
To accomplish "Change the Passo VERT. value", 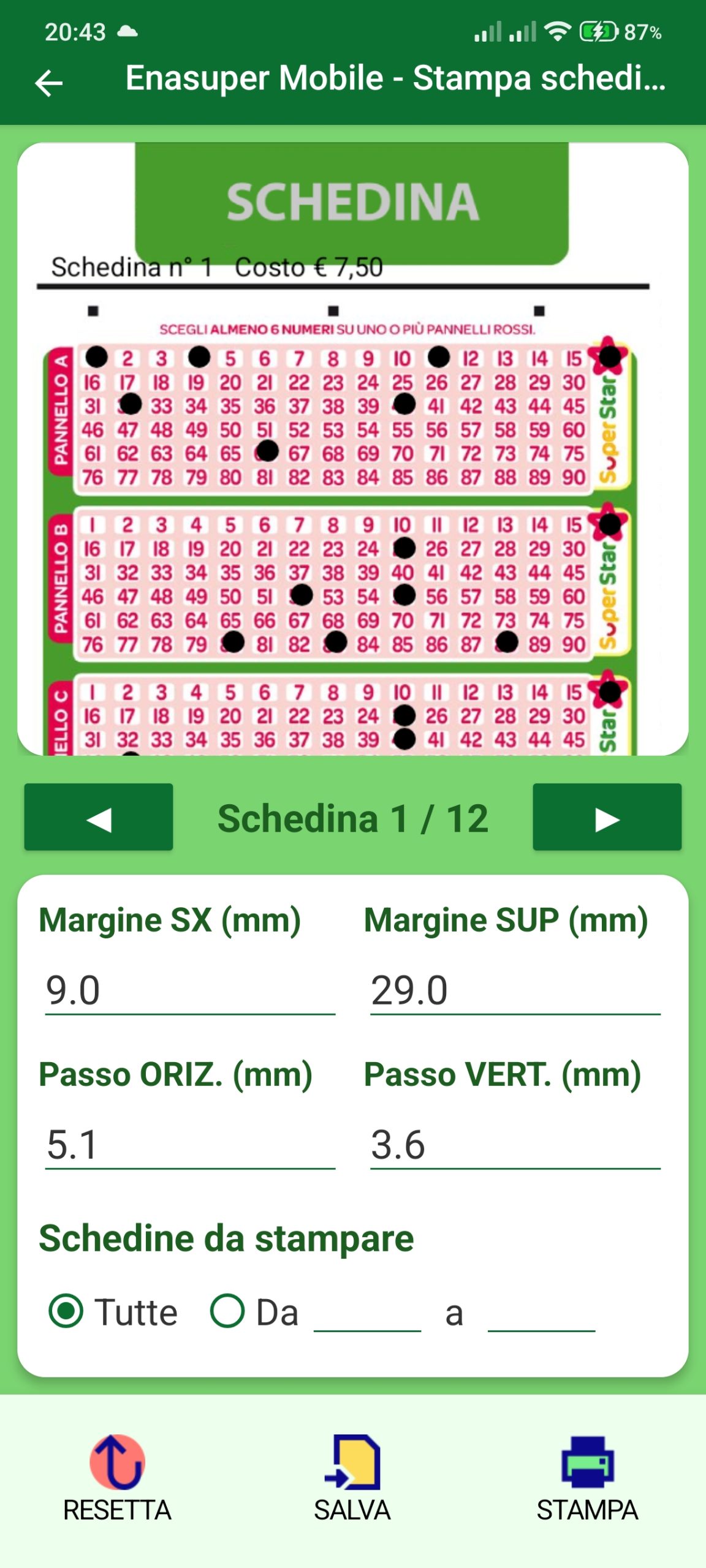I will [515, 1145].
